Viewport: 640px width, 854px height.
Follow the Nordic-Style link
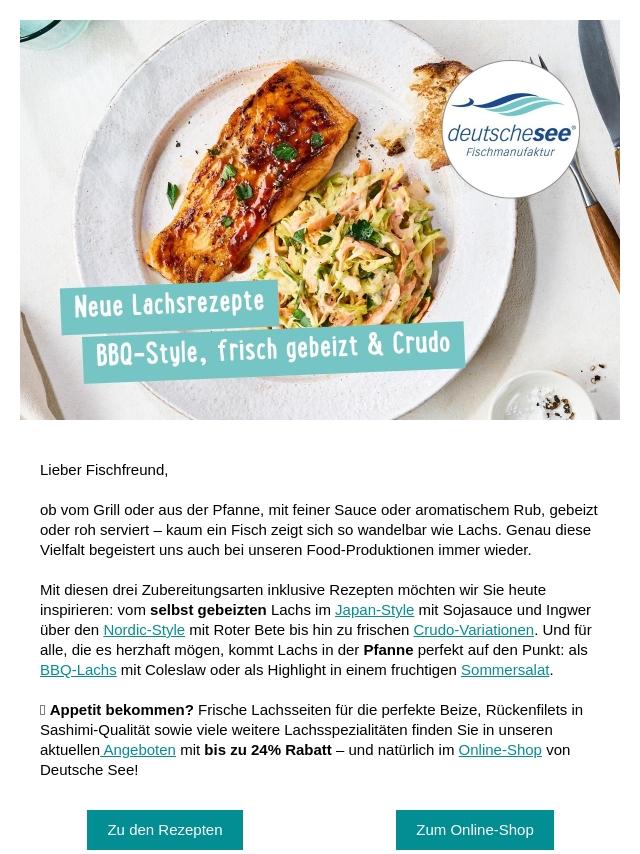pyautogui.click(x=144, y=629)
